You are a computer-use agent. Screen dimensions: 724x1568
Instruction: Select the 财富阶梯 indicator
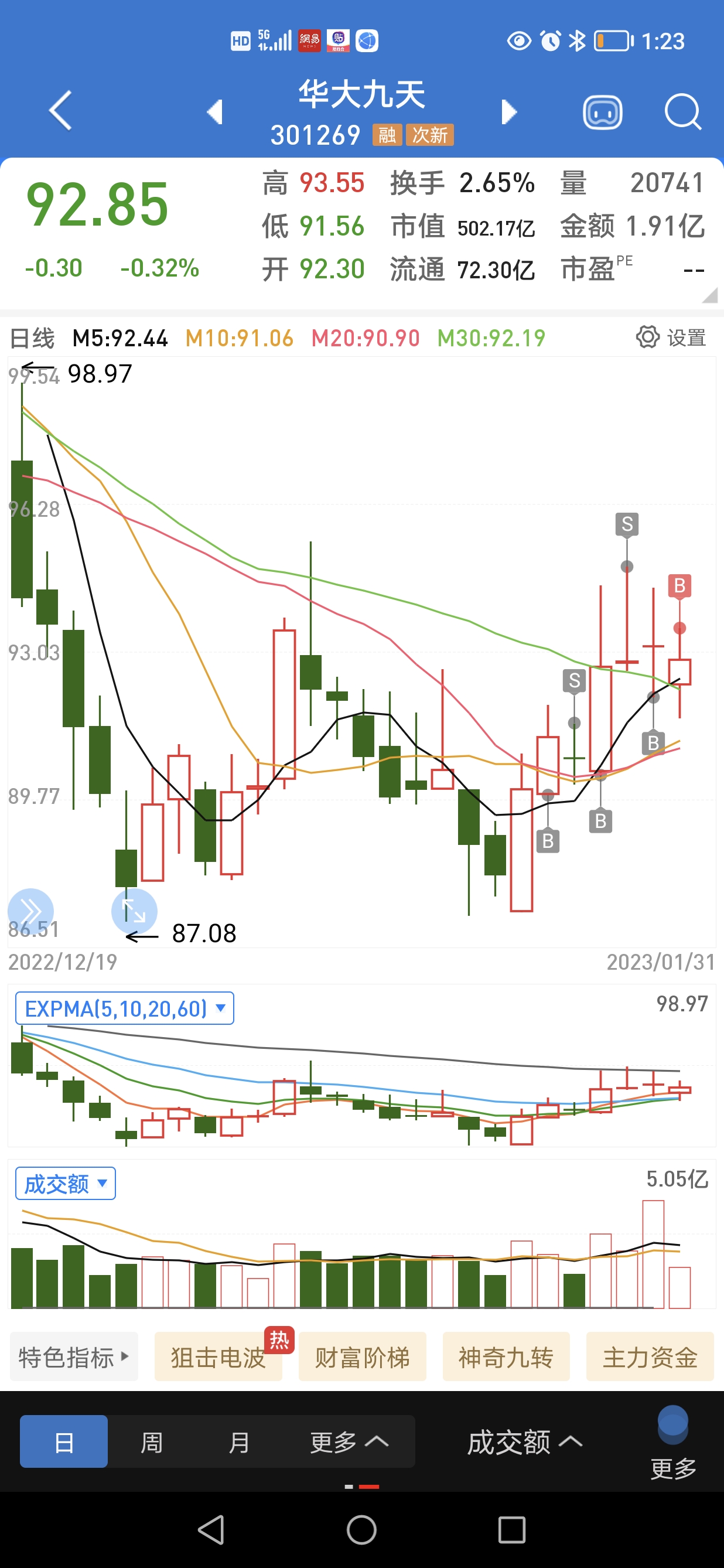(x=362, y=1357)
